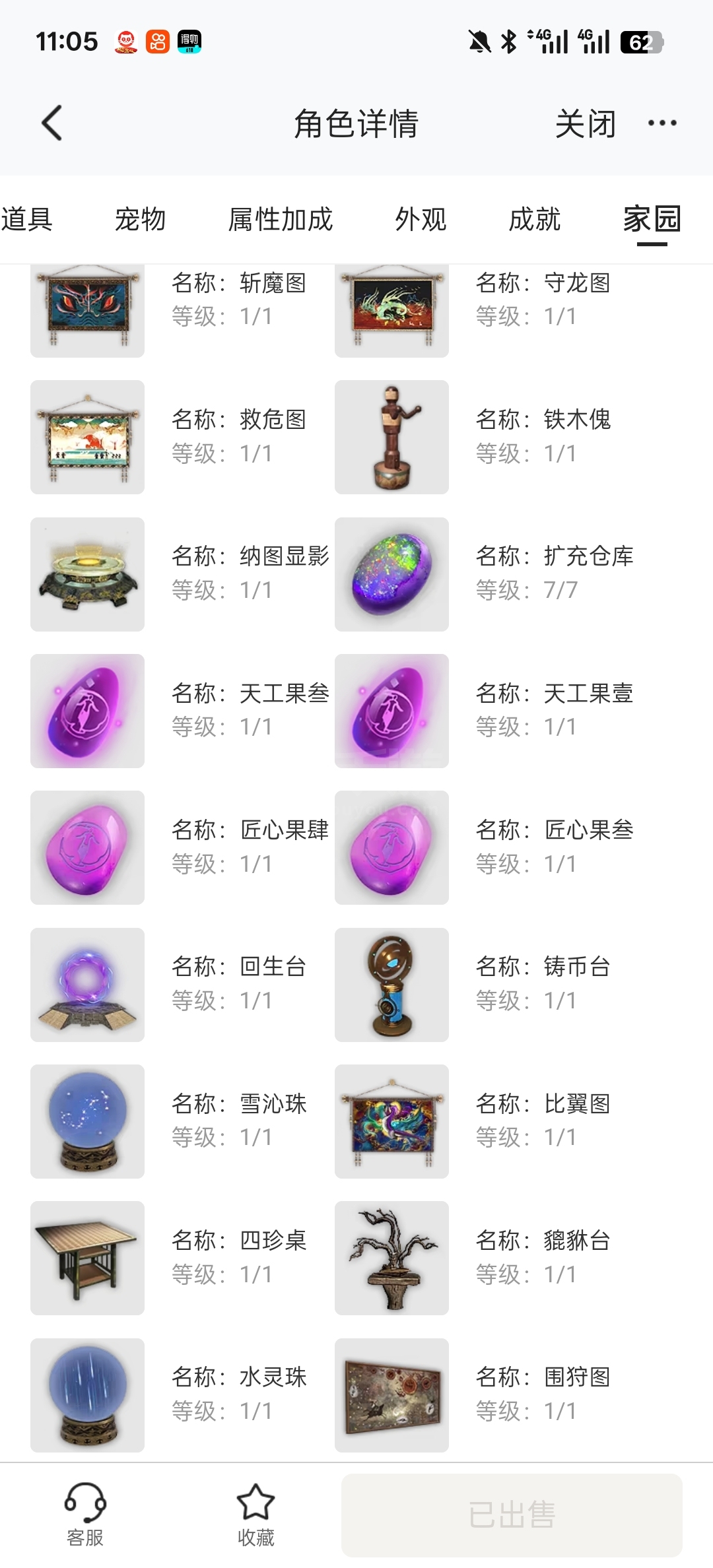The width and height of the screenshot is (713, 1568).
Task: Go back using the top-left arrow
Action: [51, 123]
